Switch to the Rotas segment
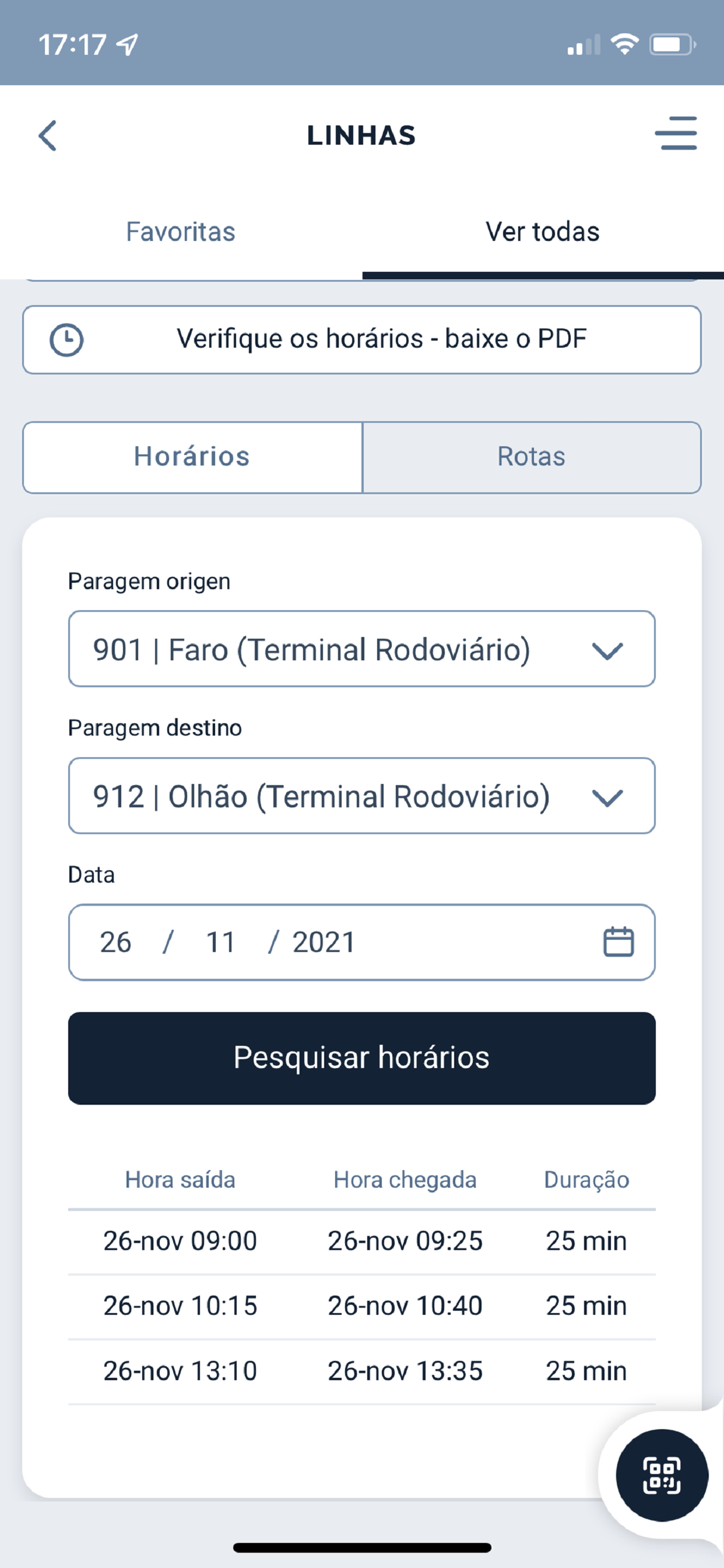The width and height of the screenshot is (724, 1568). point(532,457)
